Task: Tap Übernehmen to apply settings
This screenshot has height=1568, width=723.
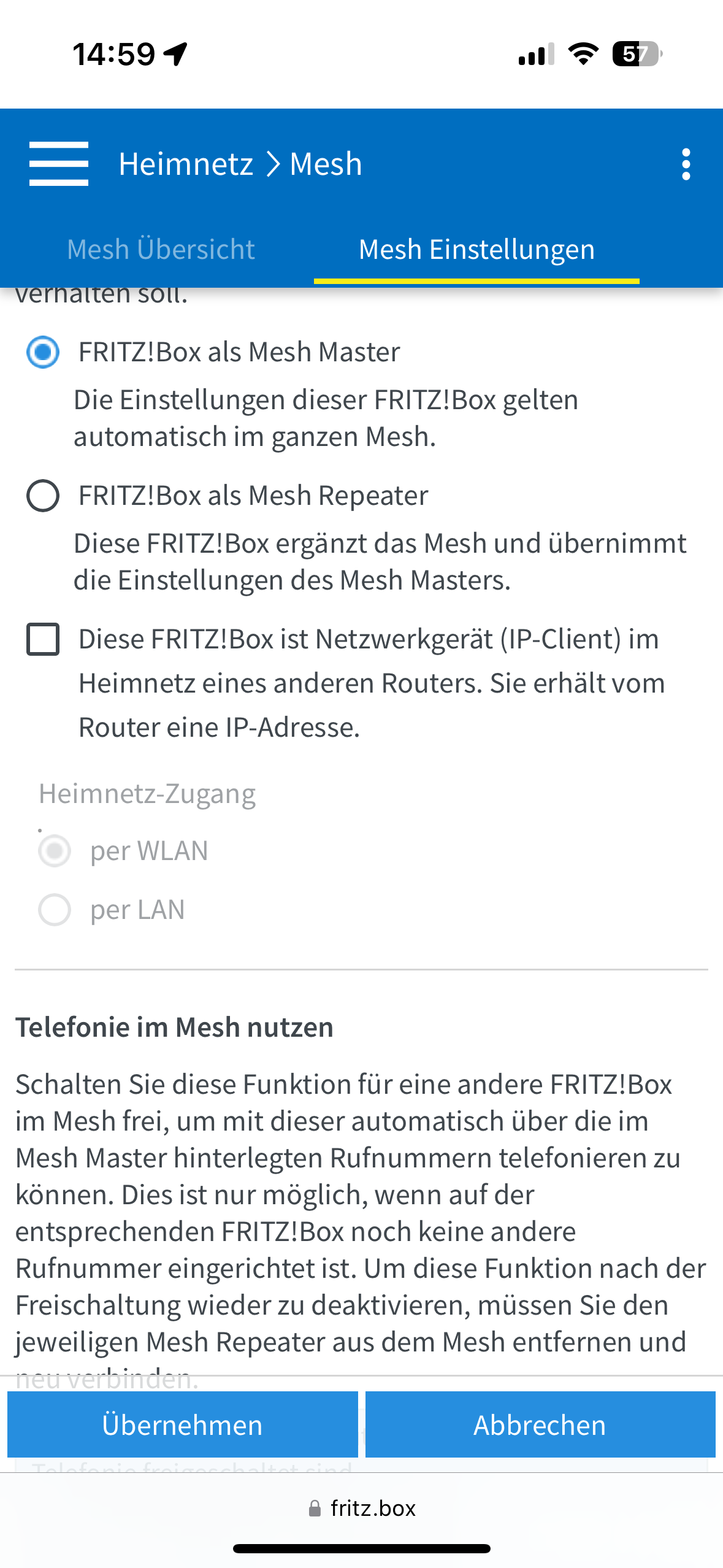Action: click(x=182, y=1424)
